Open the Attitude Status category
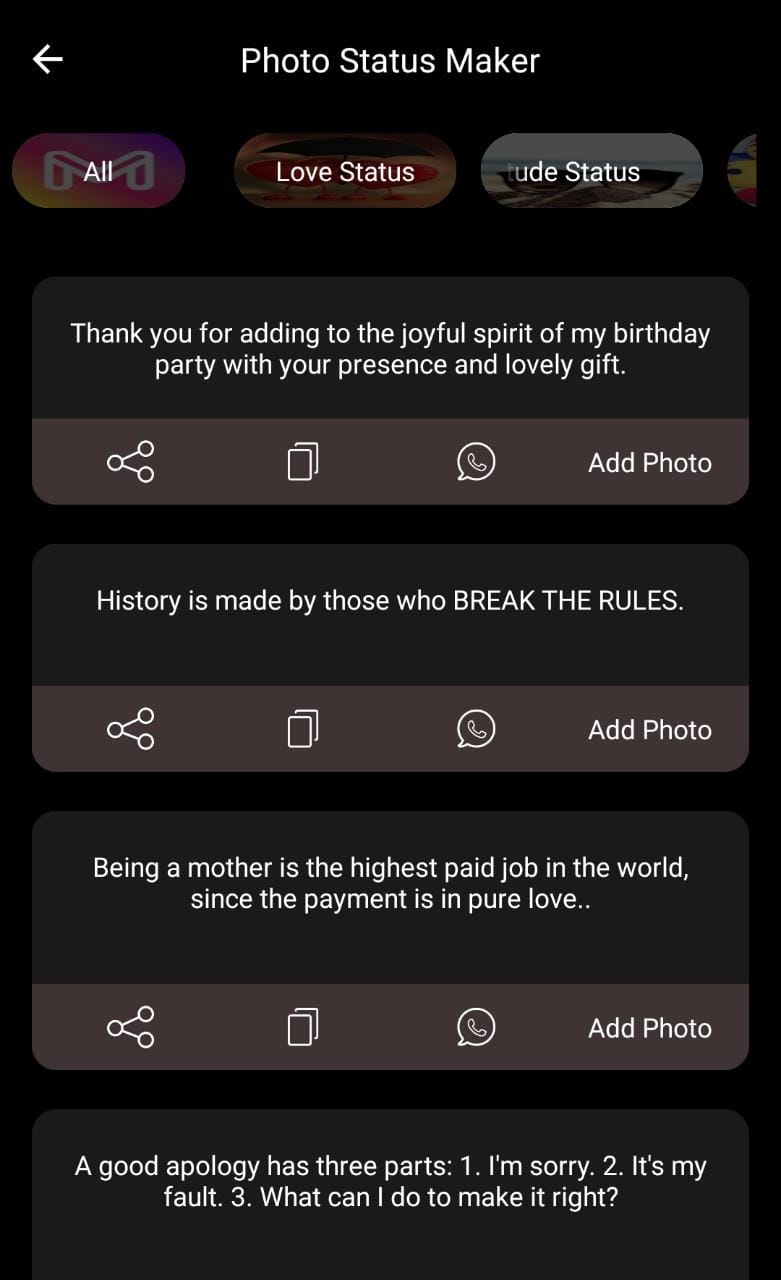Image resolution: width=781 pixels, height=1280 pixels. tap(591, 171)
